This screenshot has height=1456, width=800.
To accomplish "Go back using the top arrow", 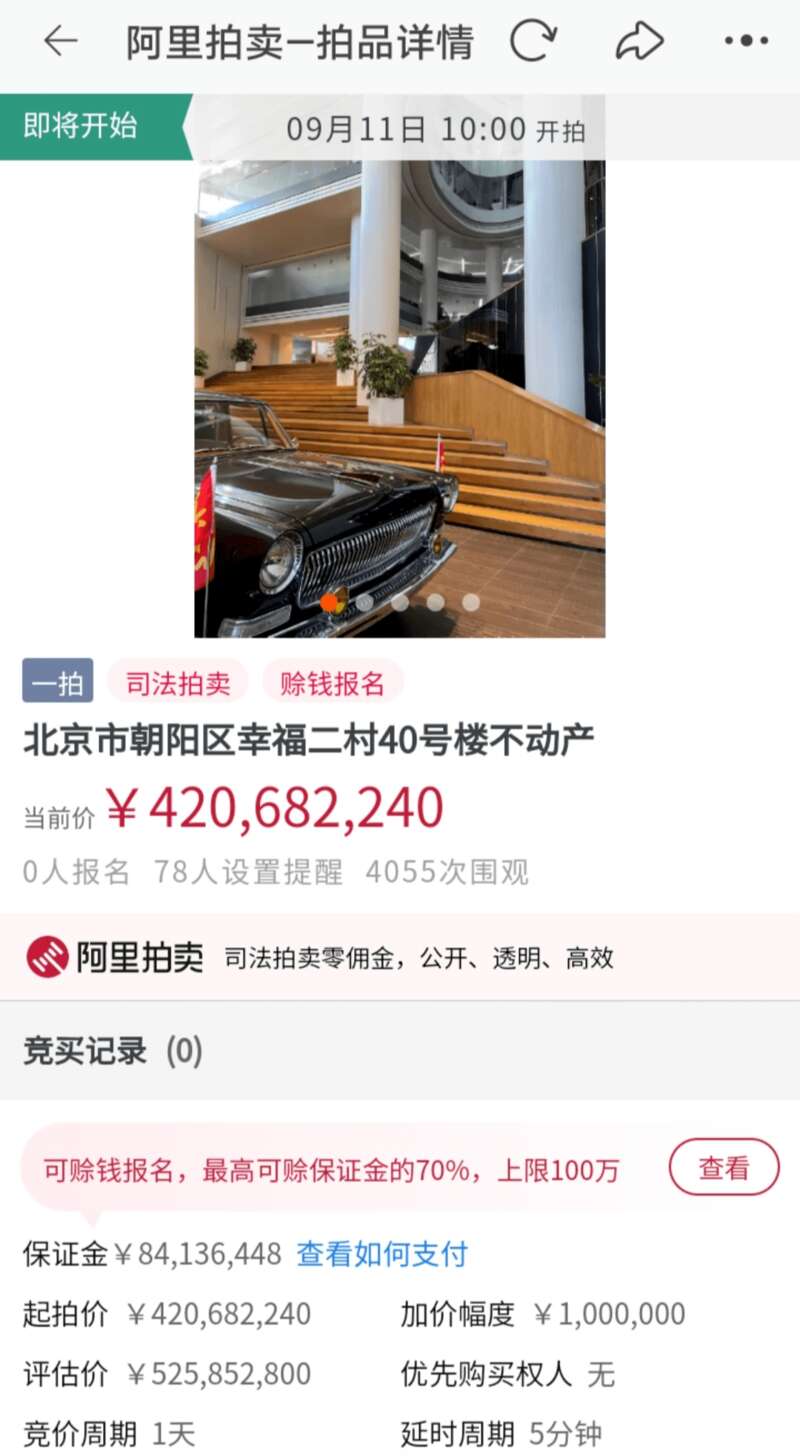I will click(61, 42).
